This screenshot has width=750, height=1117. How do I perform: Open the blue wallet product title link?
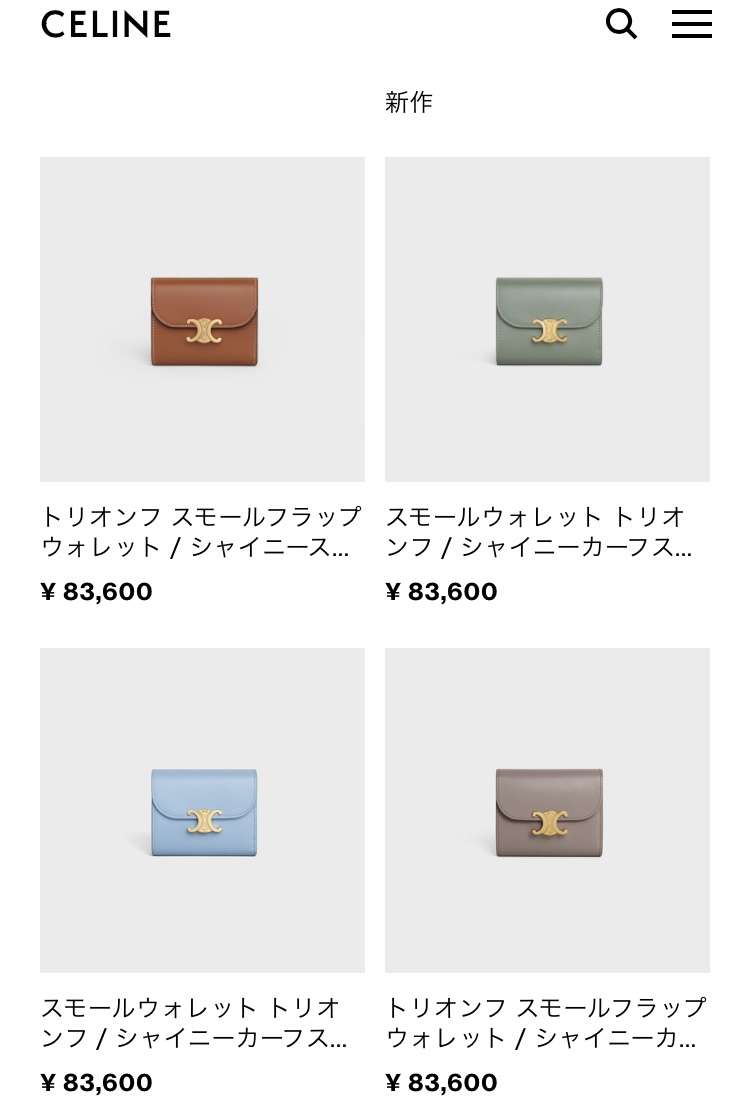202,1022
